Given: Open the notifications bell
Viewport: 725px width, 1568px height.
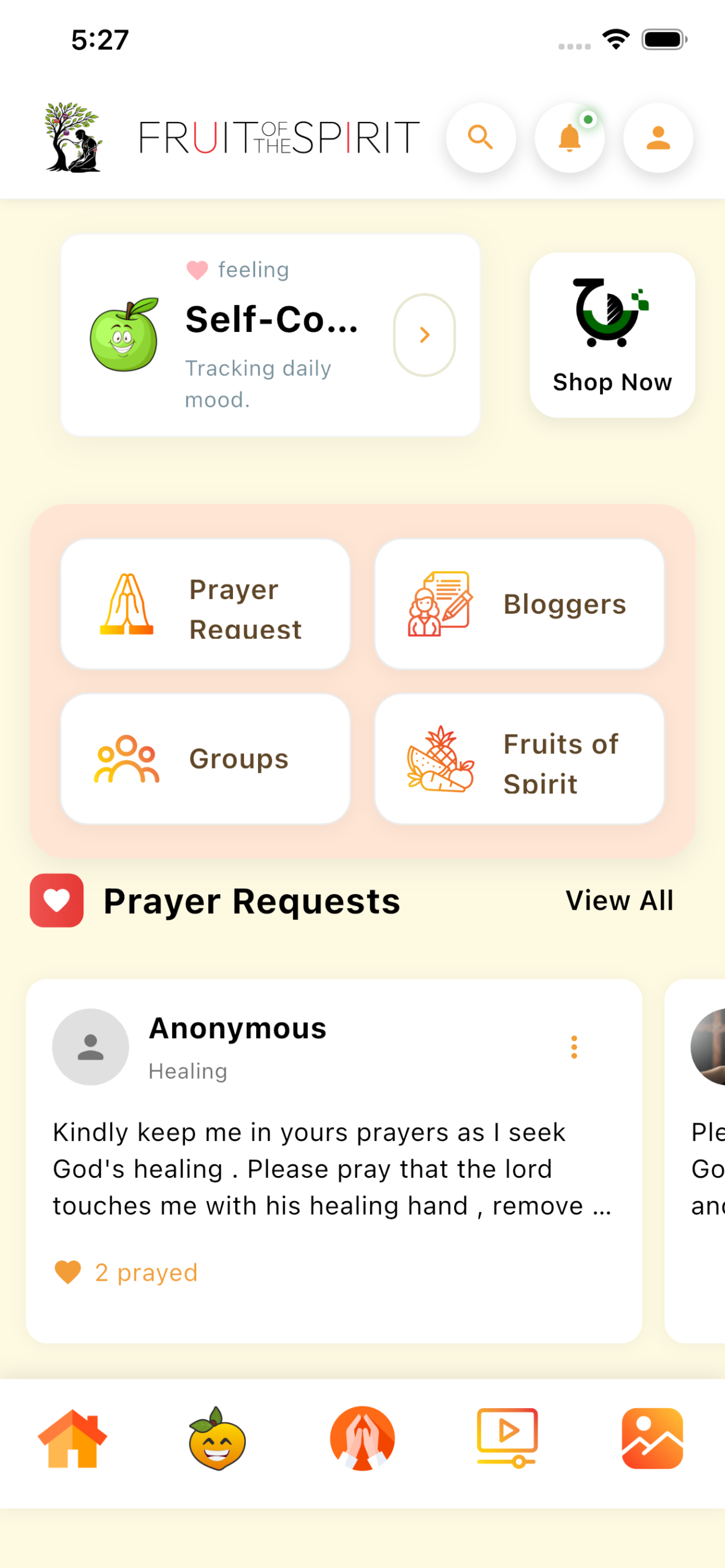Looking at the screenshot, I should tap(569, 138).
